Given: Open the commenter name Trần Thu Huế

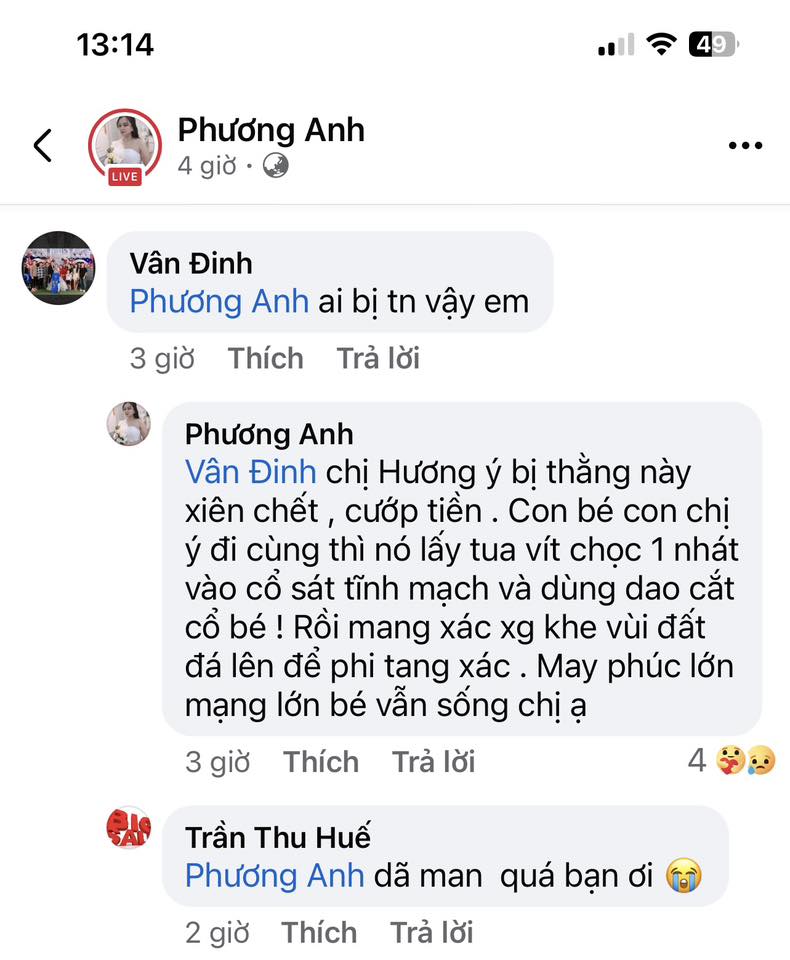Looking at the screenshot, I should [x=277, y=836].
